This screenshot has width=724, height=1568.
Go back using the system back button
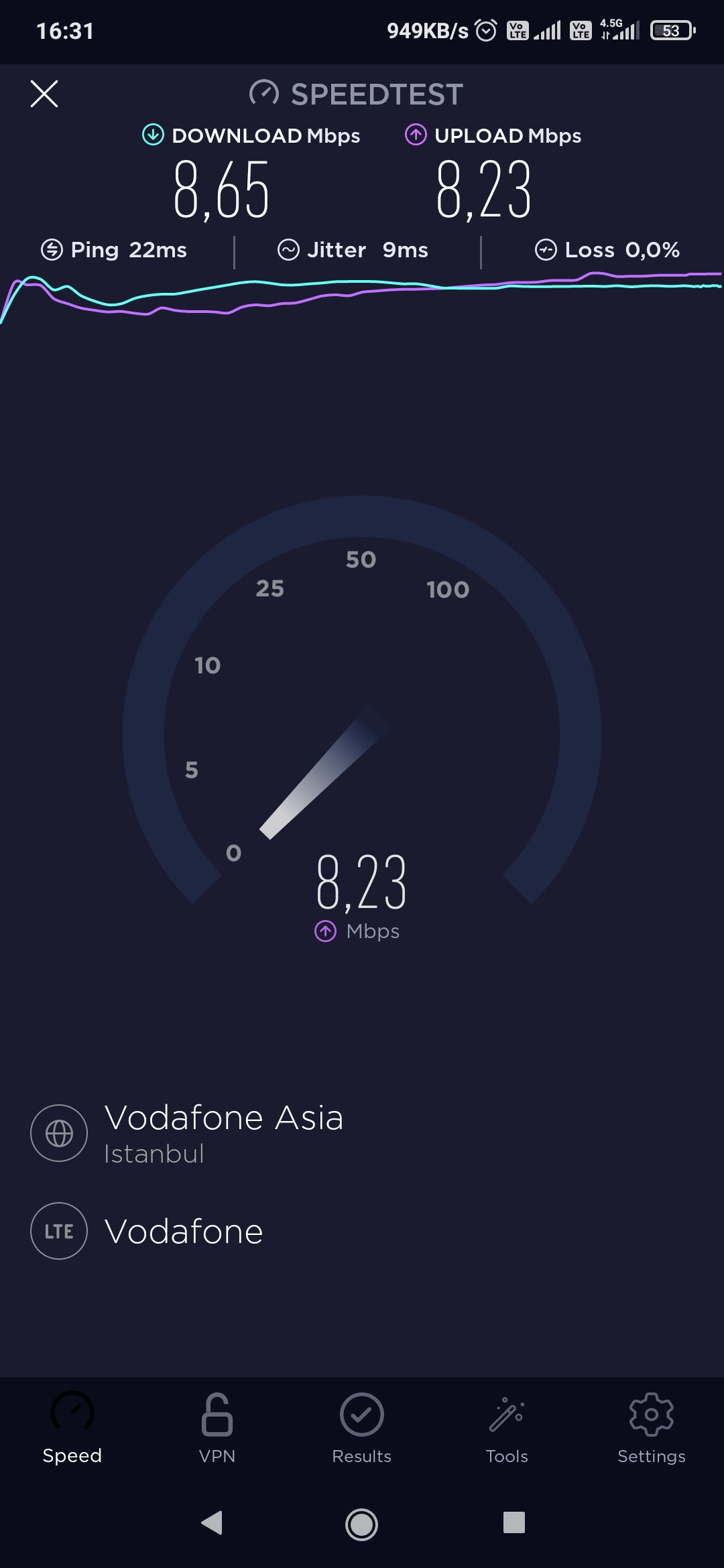click(x=213, y=1522)
